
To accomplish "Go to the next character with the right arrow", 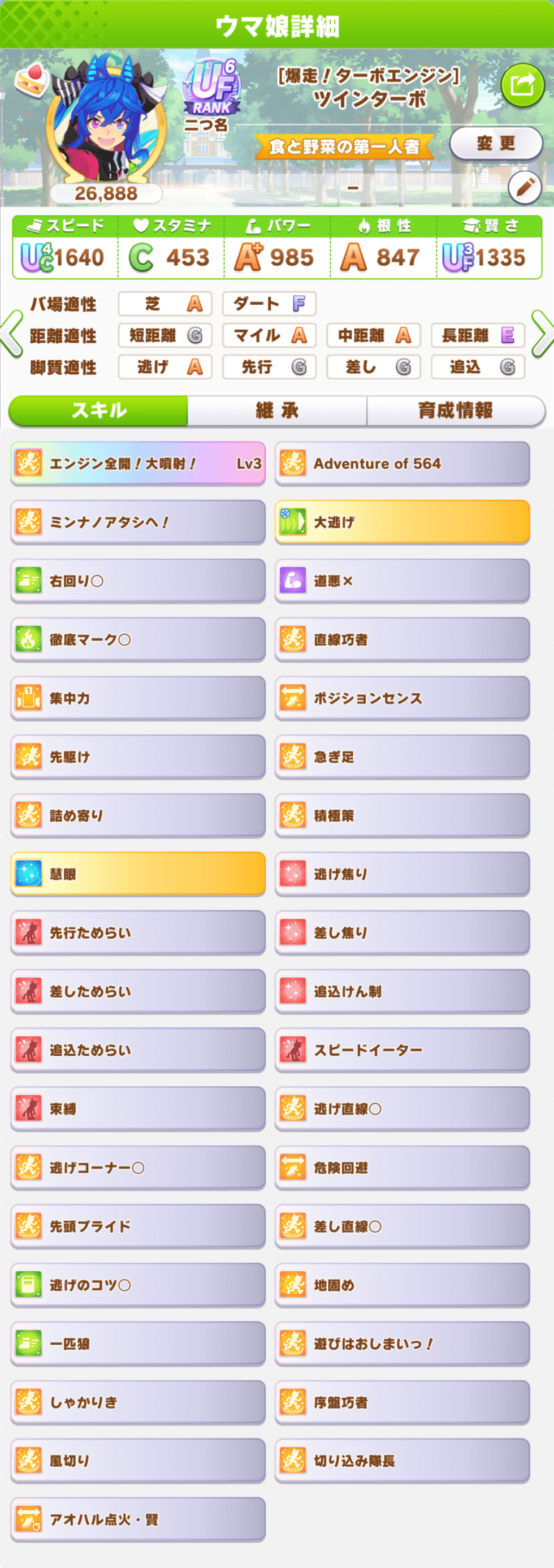I will coord(542,334).
